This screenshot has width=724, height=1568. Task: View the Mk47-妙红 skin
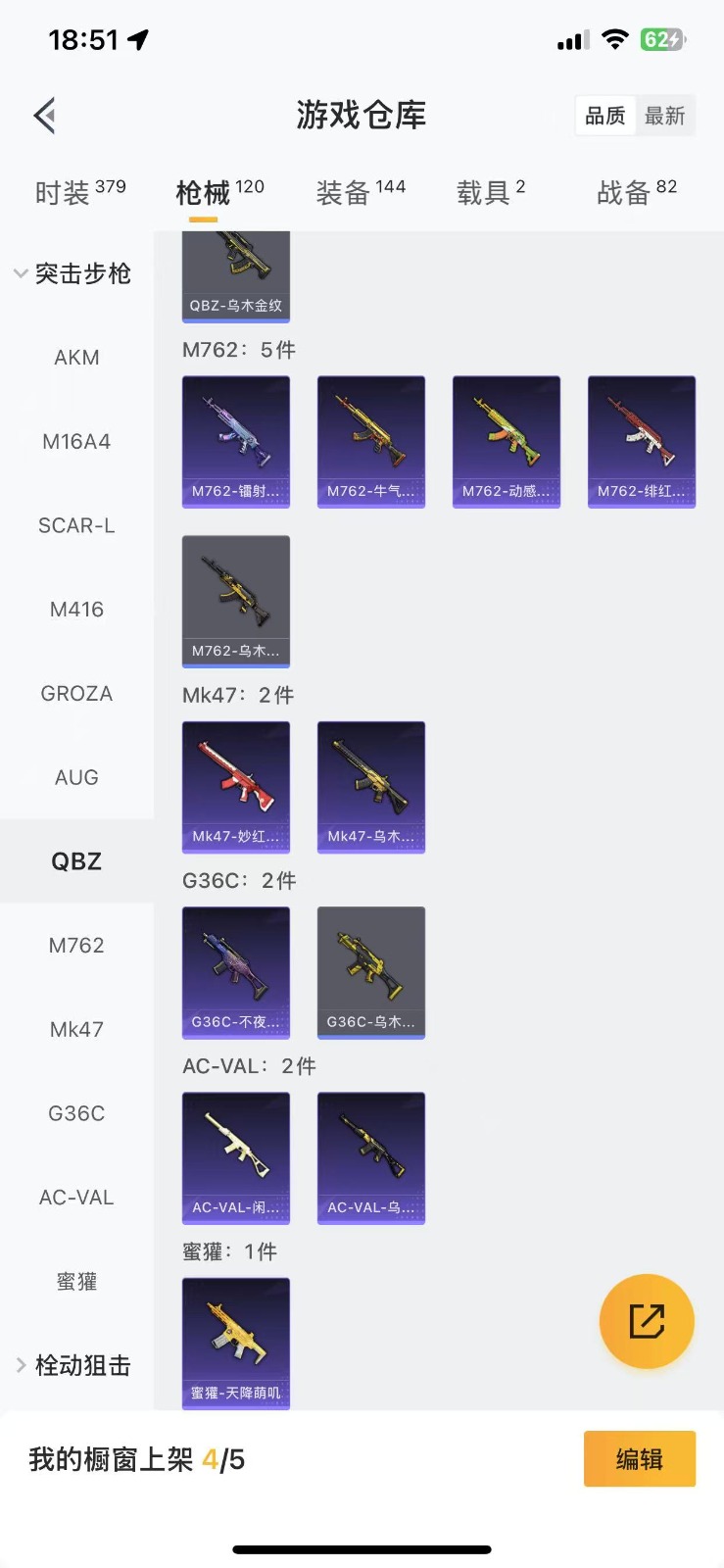point(236,786)
